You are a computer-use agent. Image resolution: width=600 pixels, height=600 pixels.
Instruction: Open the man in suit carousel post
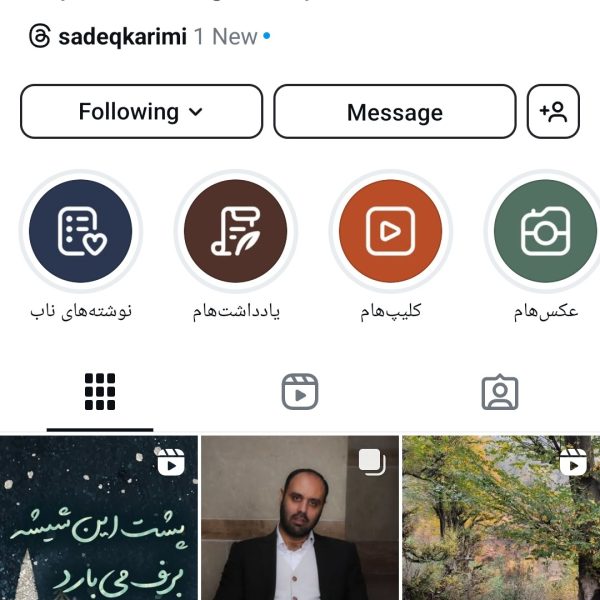(x=300, y=520)
